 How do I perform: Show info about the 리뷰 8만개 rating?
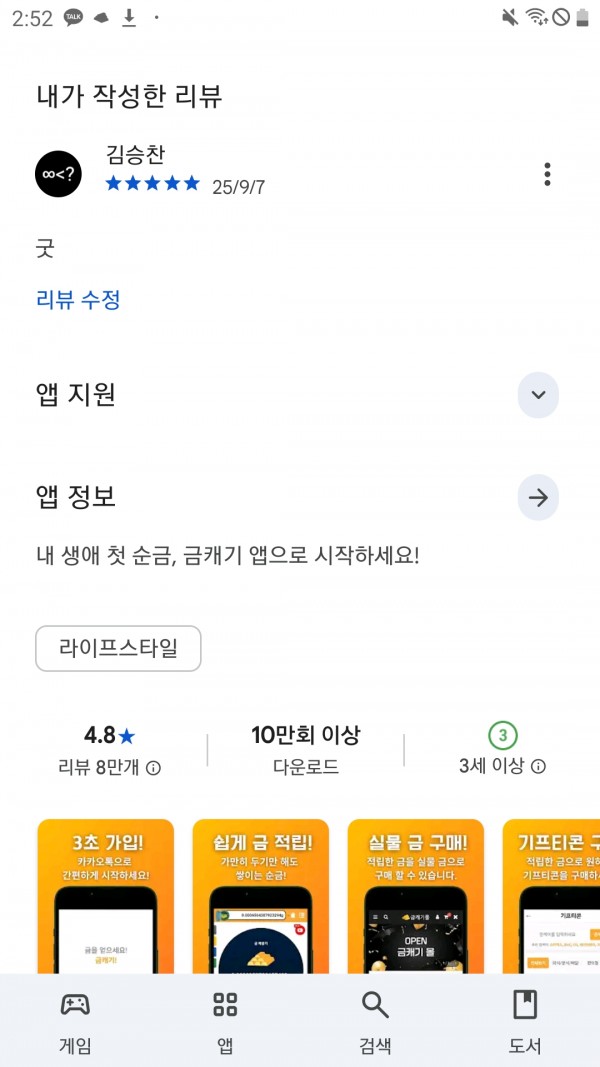154,768
